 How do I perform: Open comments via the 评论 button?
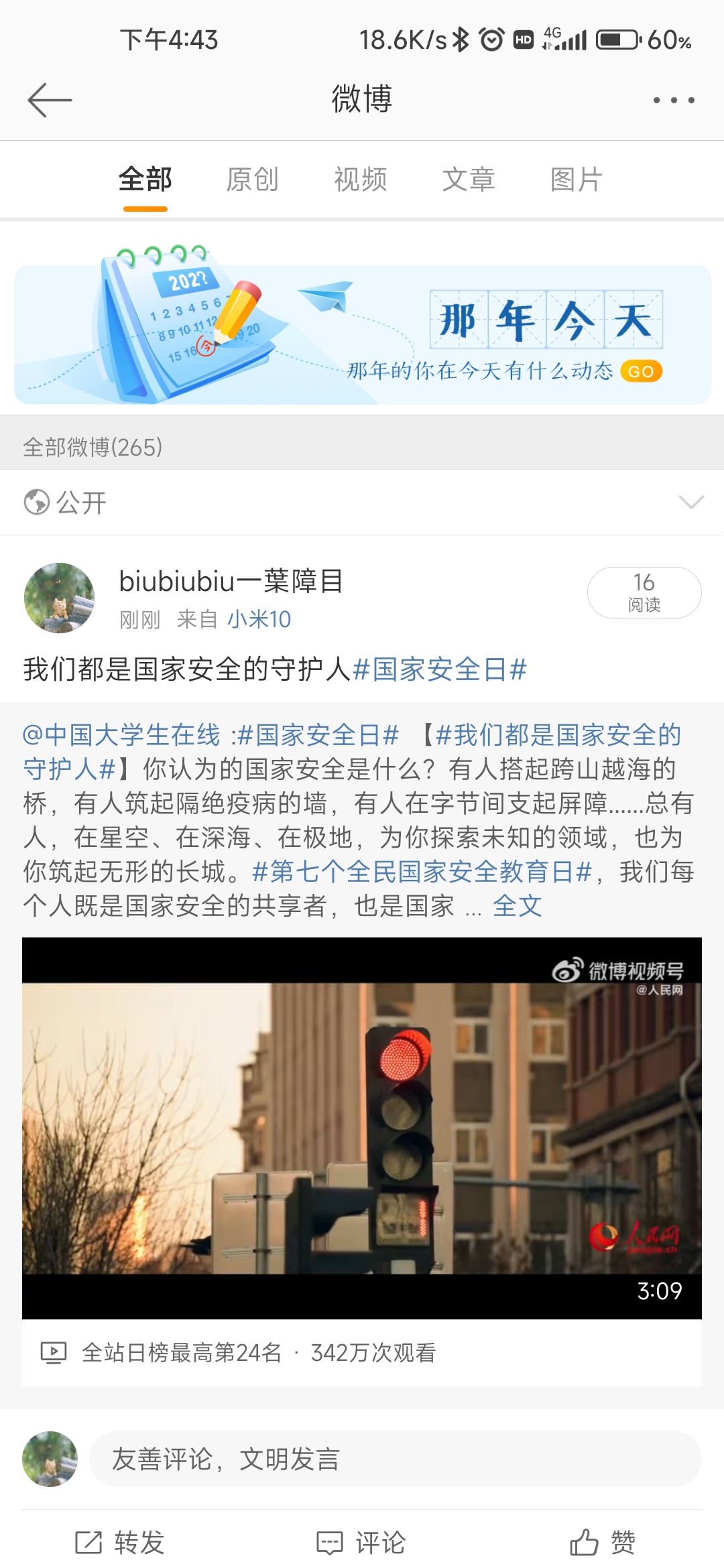point(362,1542)
